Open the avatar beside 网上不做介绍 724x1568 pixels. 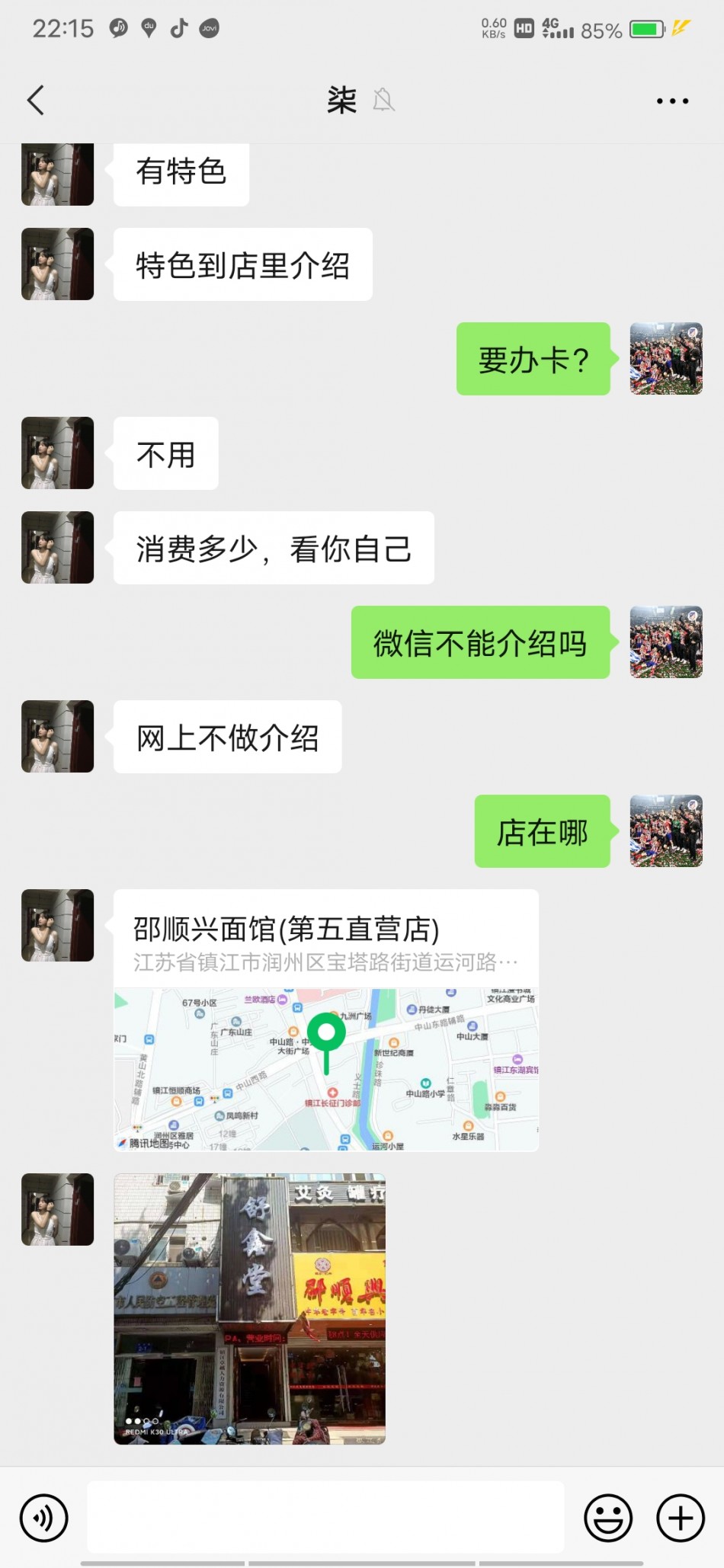tap(58, 737)
